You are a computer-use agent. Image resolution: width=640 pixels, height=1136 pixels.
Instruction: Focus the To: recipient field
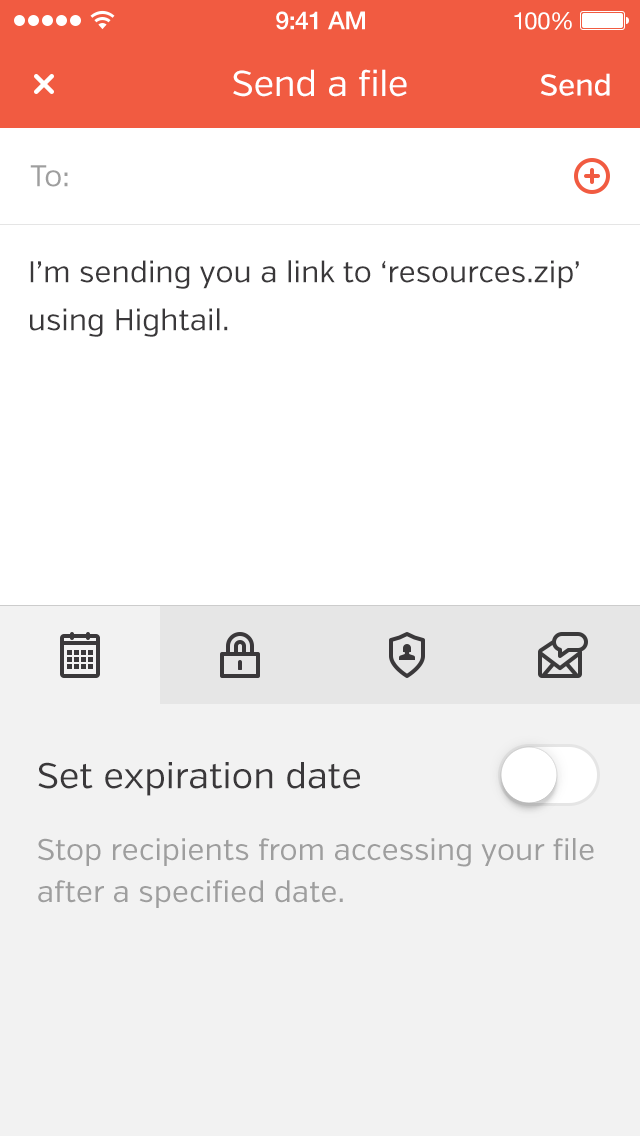[x=310, y=177]
